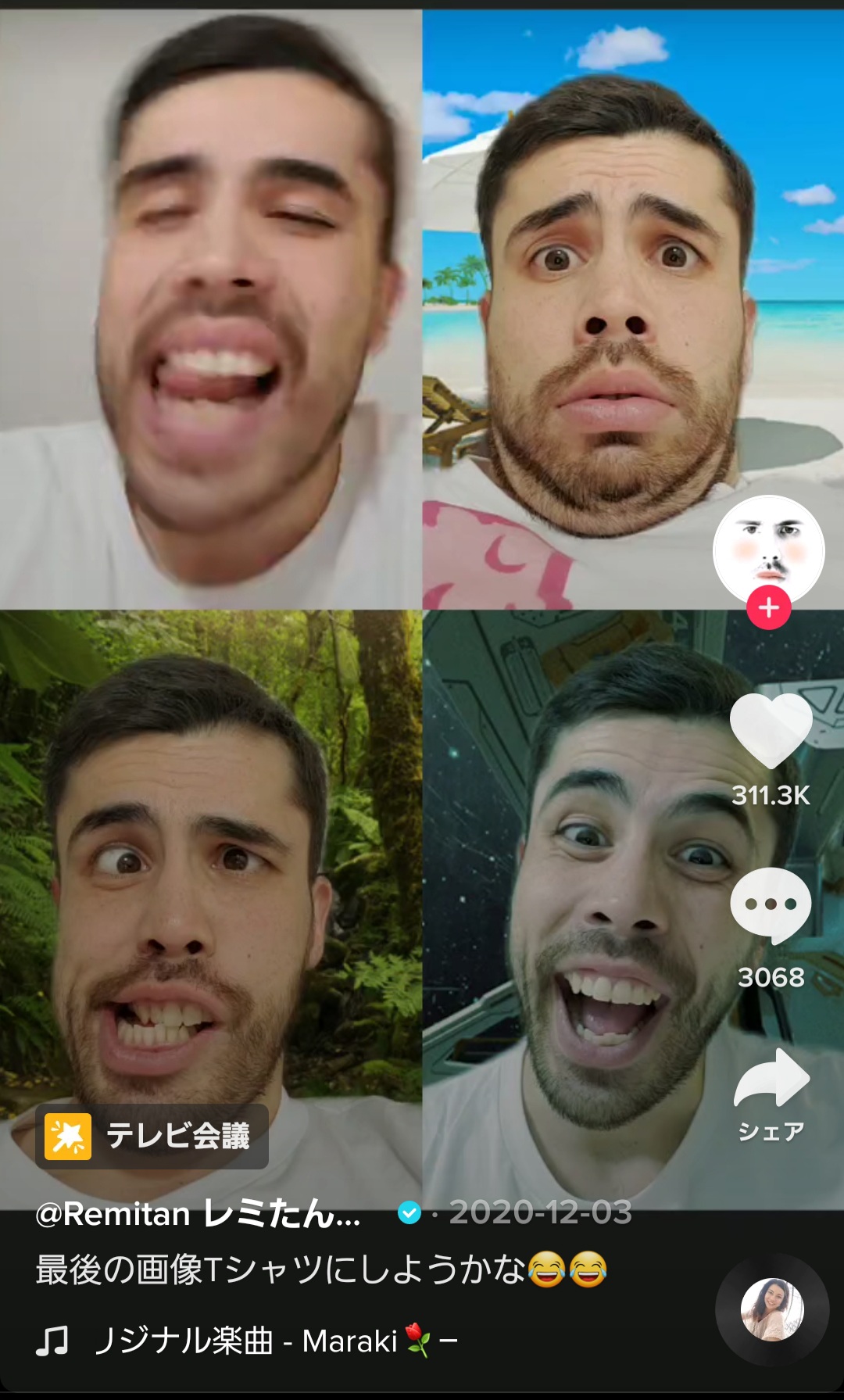Image resolution: width=844 pixels, height=1400 pixels.
Task: Open the comments with 3068 replies
Action: point(771,905)
